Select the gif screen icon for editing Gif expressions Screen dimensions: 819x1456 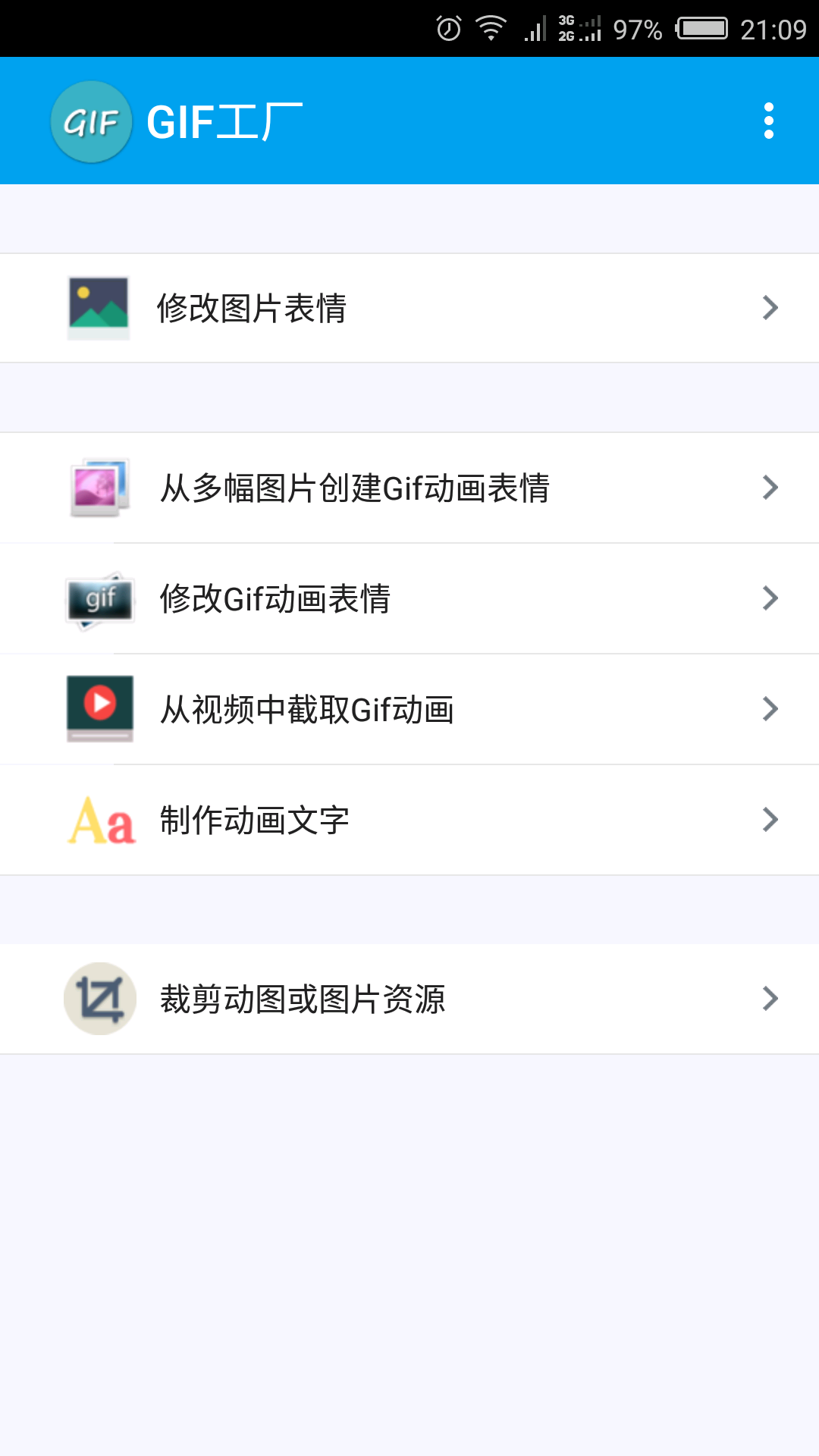(99, 598)
